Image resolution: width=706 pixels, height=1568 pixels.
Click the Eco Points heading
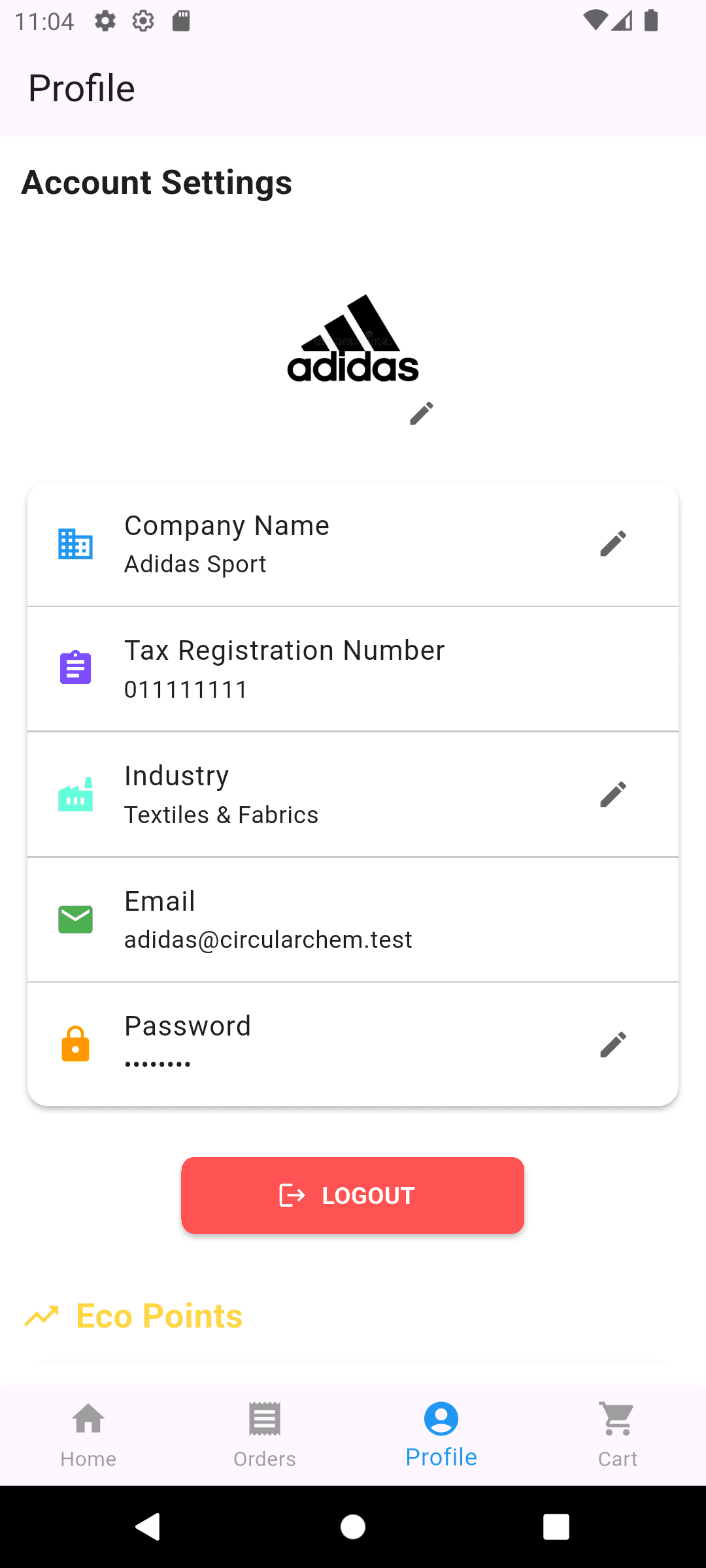point(159,1315)
